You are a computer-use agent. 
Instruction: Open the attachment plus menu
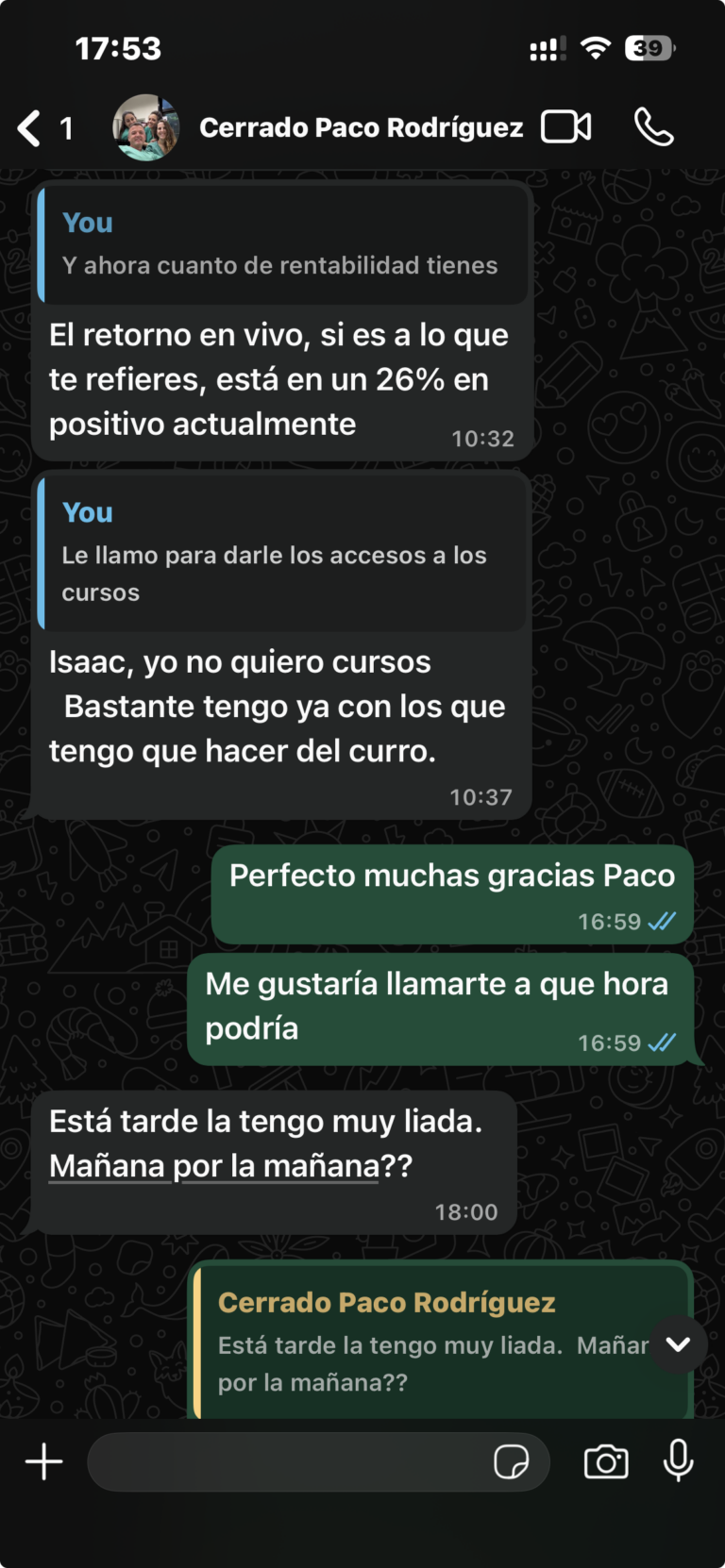click(42, 1461)
